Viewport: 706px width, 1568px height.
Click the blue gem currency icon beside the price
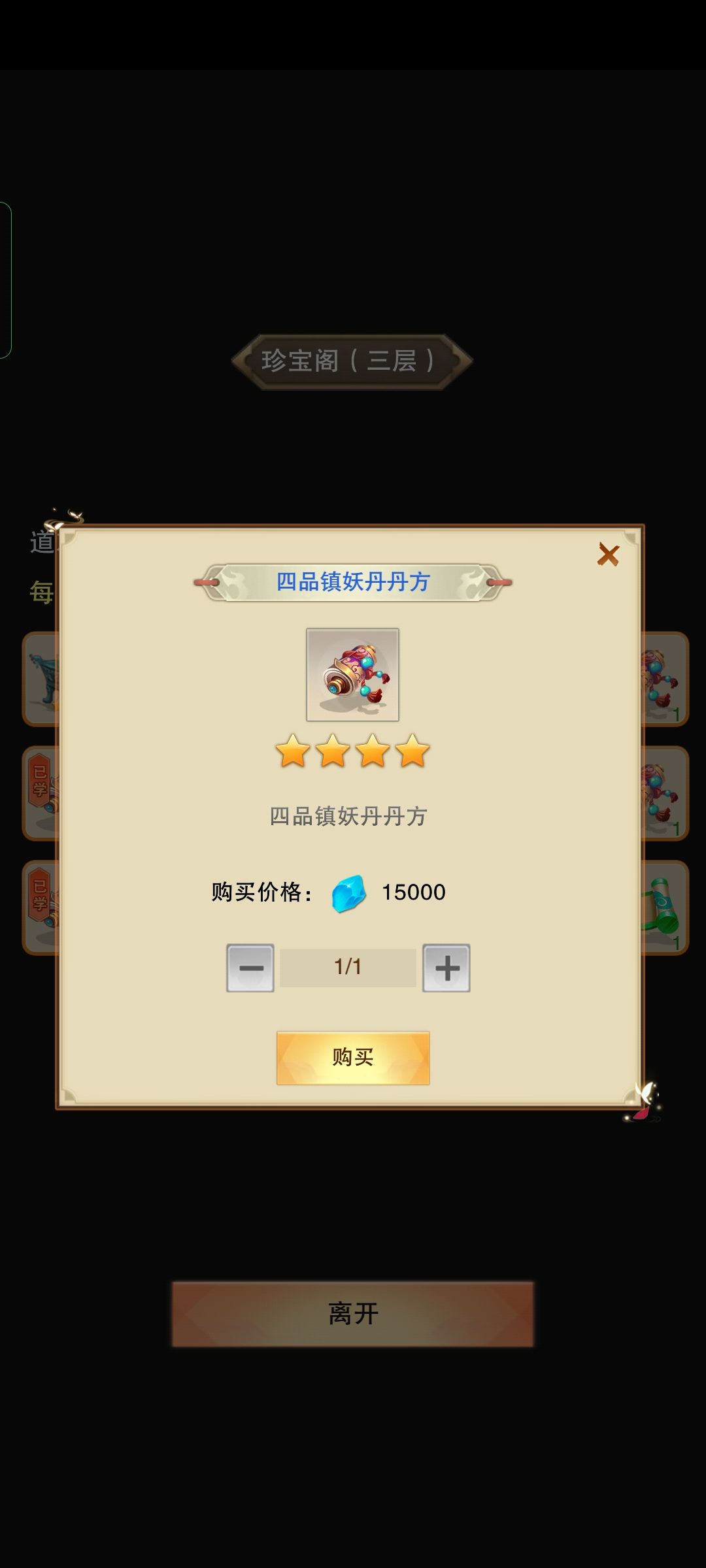[x=348, y=890]
